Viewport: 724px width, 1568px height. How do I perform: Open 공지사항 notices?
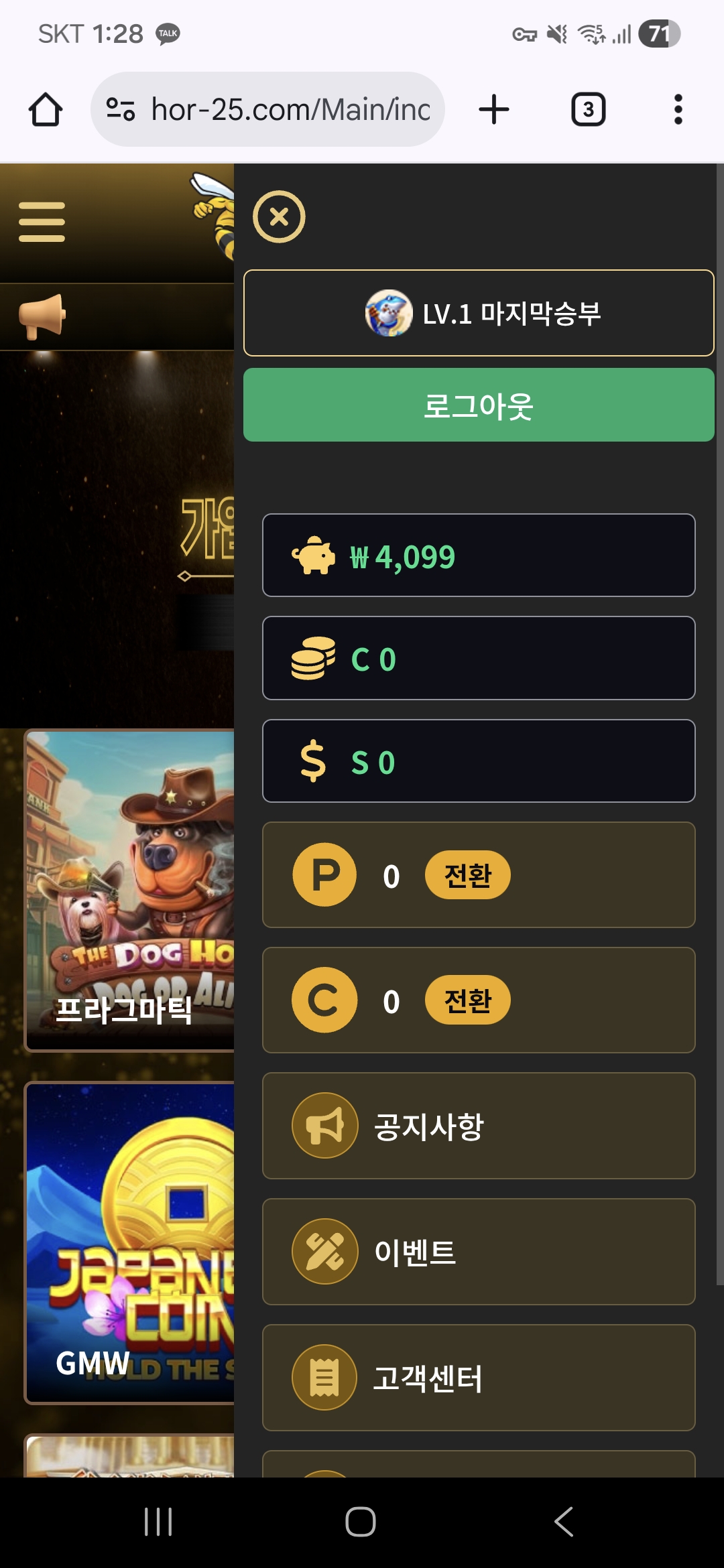click(479, 1126)
